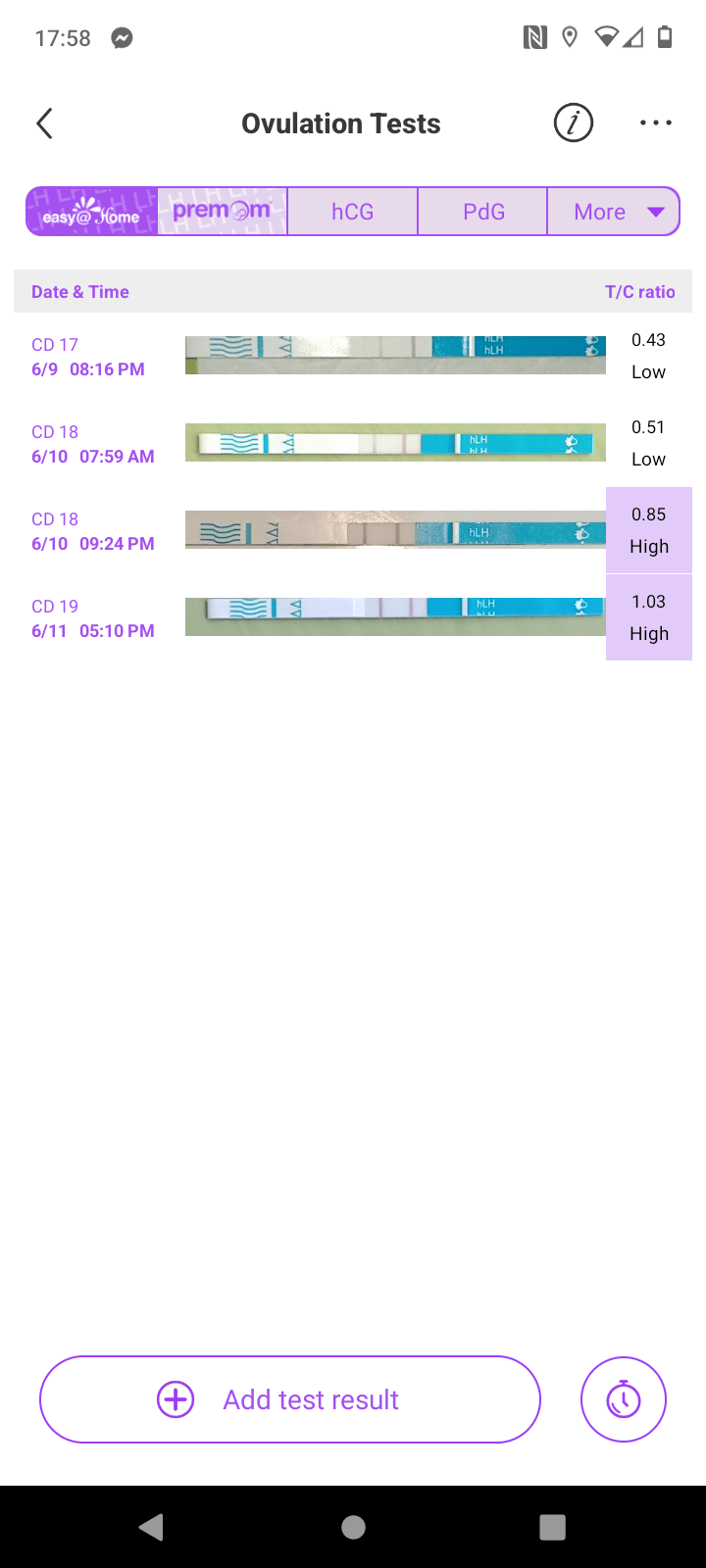The width and height of the screenshot is (706, 1568).
Task: Open the info icon
Action: (574, 123)
